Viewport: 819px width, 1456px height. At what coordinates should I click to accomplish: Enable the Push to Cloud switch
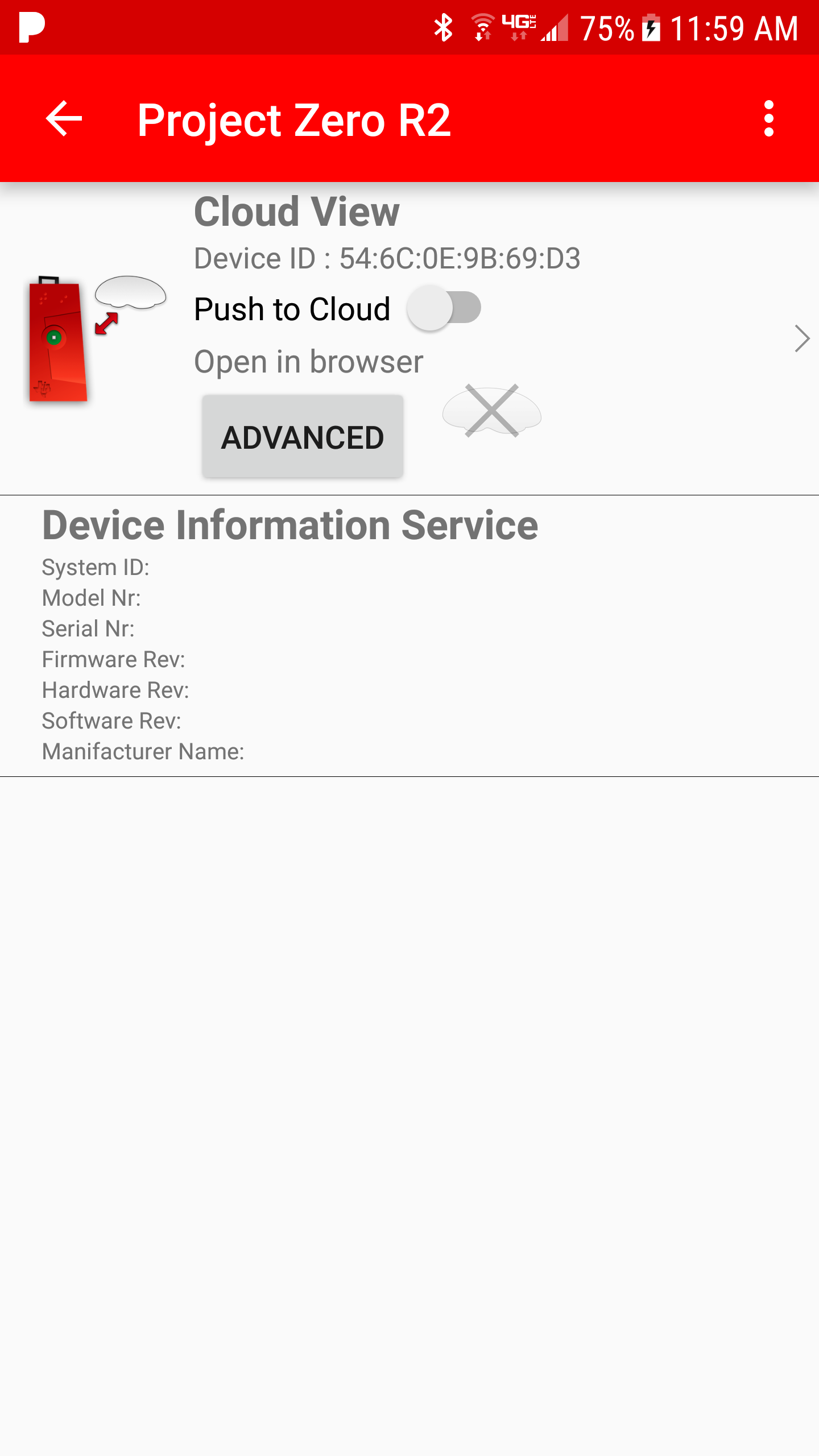coord(444,308)
